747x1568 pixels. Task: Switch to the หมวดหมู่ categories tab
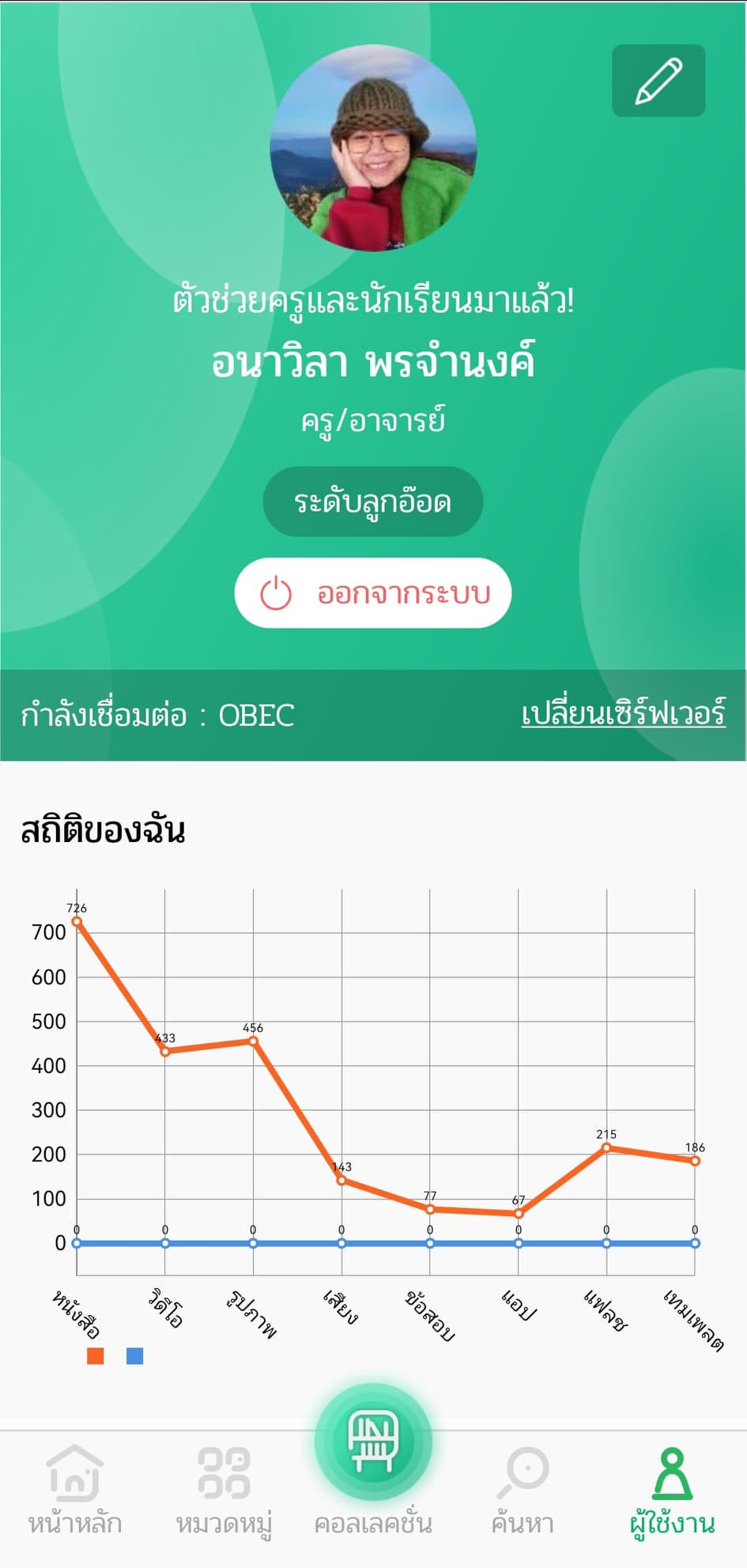[x=224, y=1491]
